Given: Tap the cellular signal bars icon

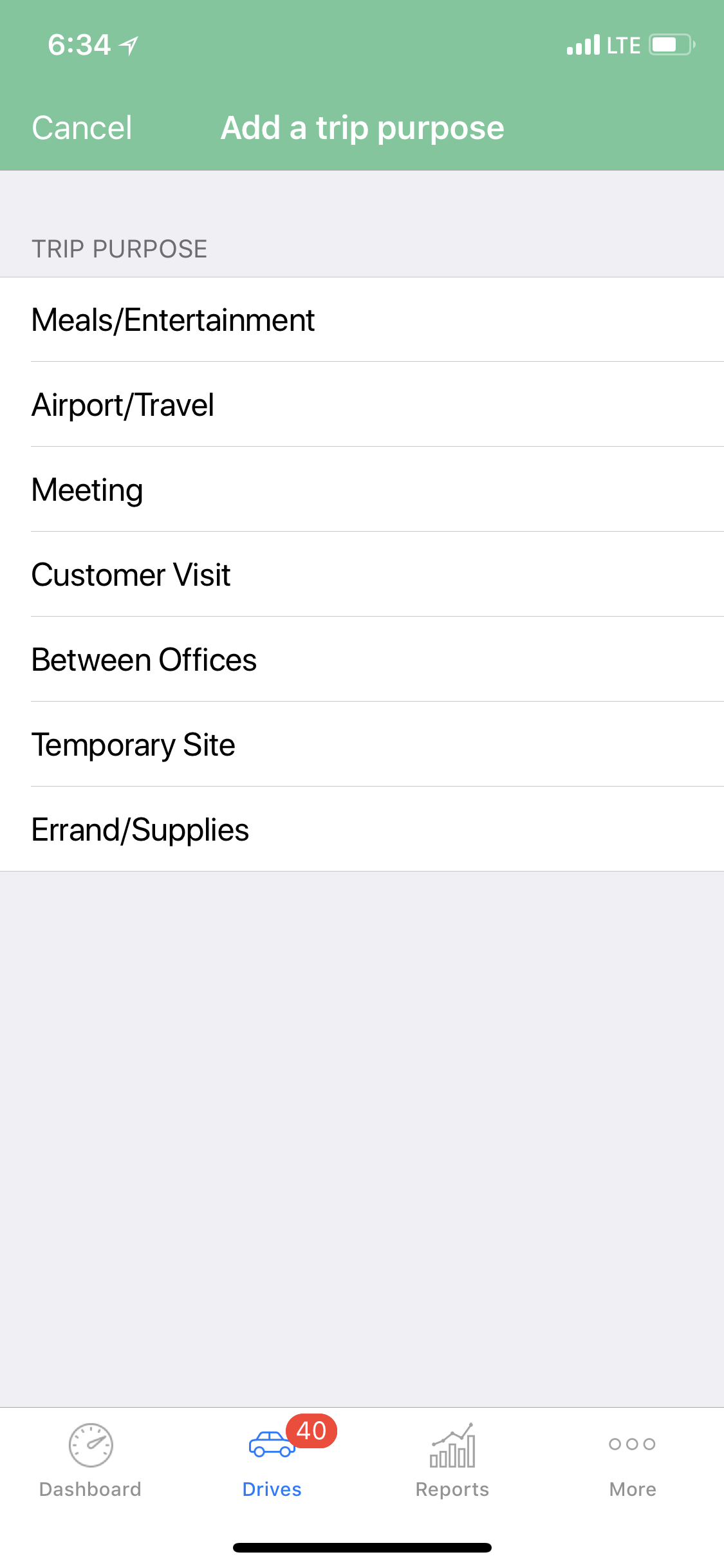Looking at the screenshot, I should [582, 44].
